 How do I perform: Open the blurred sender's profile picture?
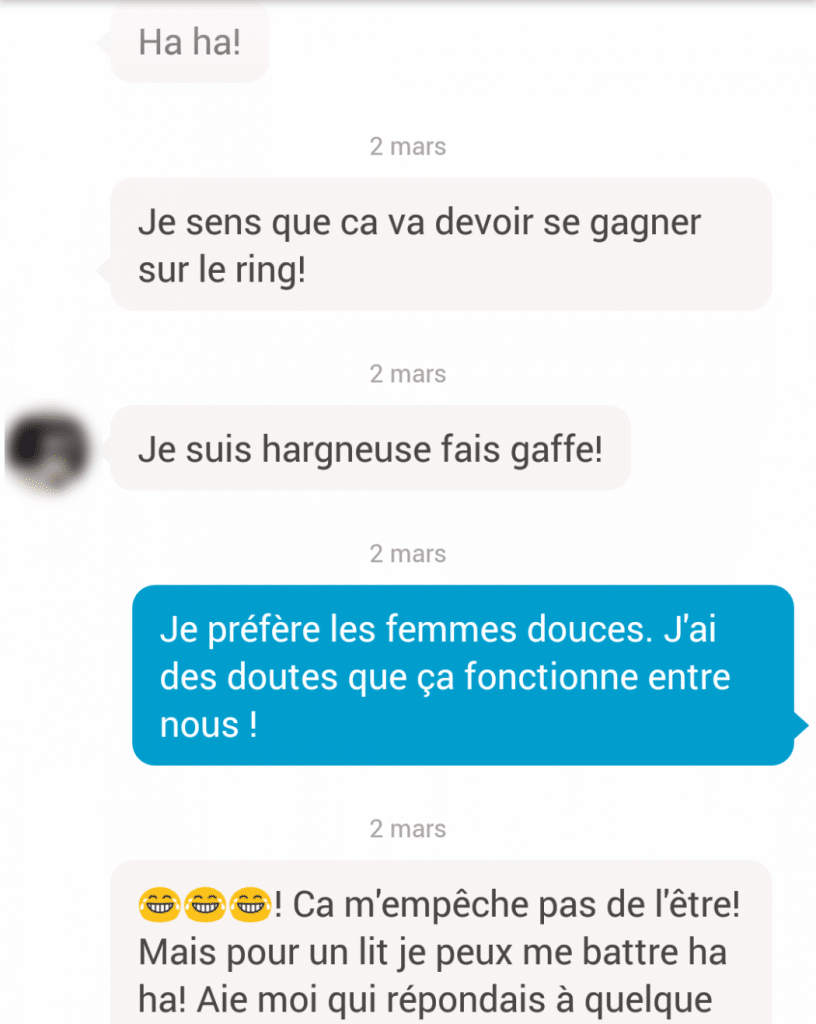pos(50,449)
